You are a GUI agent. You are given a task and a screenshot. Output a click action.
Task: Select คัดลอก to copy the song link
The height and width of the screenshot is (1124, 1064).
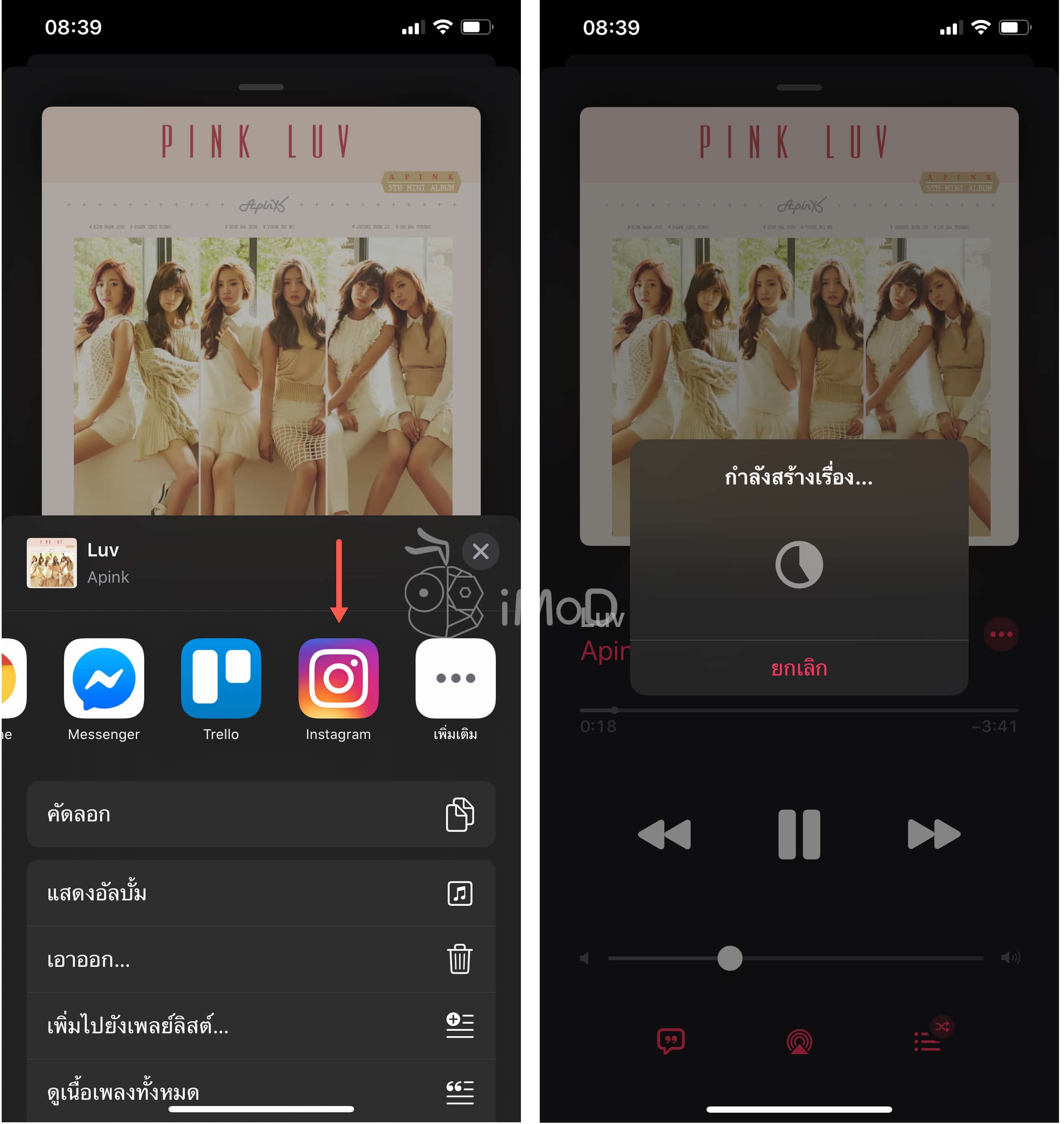pos(261,814)
